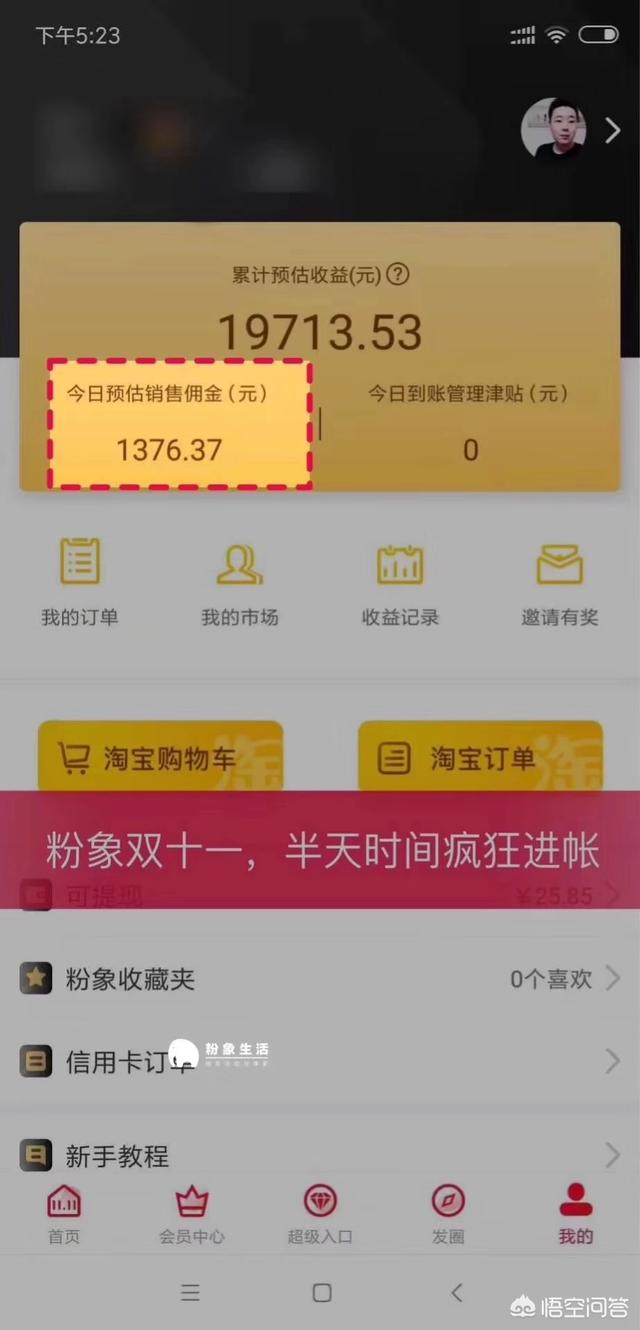View 收益记录

[400, 582]
